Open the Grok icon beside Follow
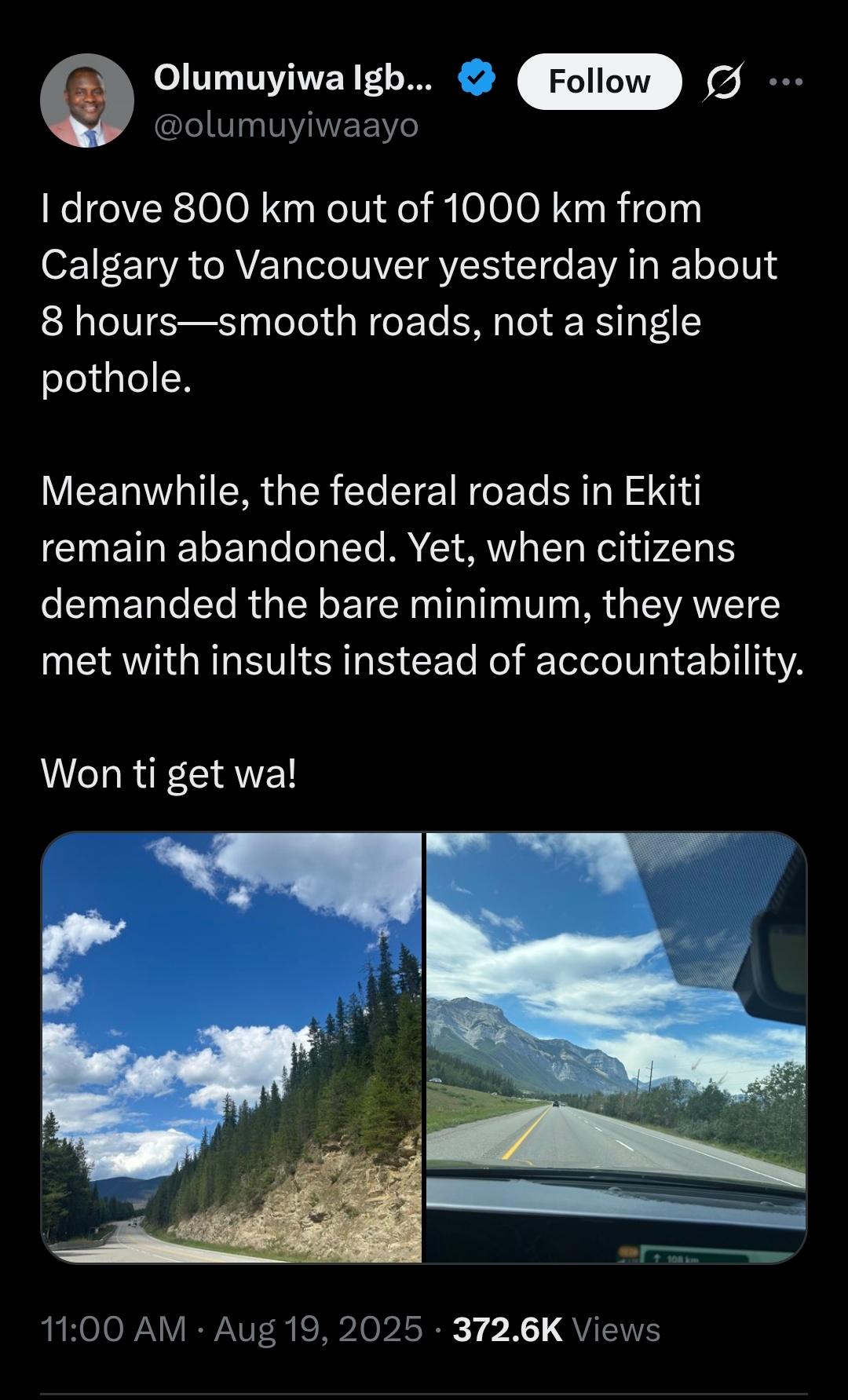 click(x=723, y=82)
